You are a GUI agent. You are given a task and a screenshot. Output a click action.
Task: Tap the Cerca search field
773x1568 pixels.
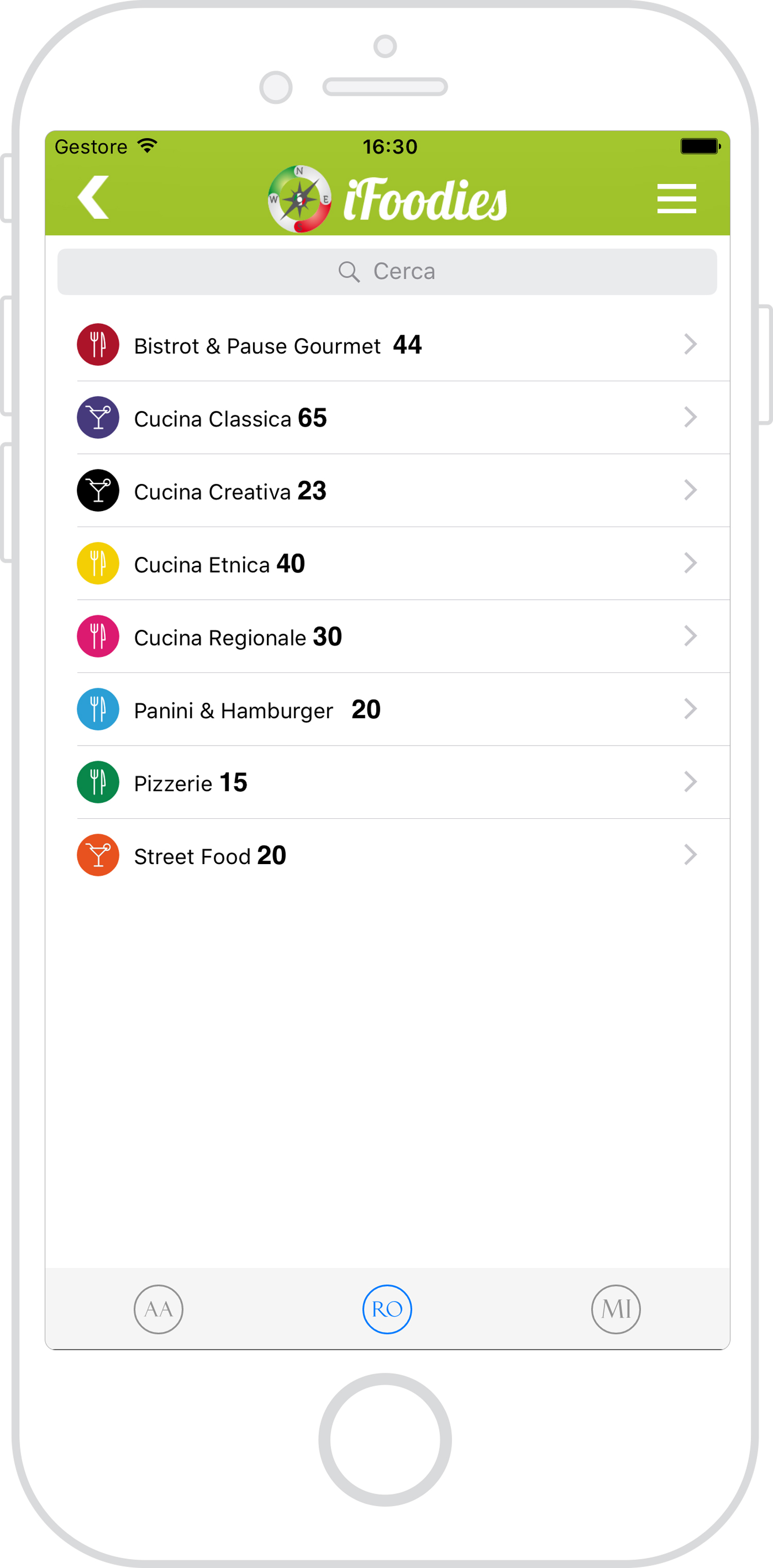[x=387, y=272]
